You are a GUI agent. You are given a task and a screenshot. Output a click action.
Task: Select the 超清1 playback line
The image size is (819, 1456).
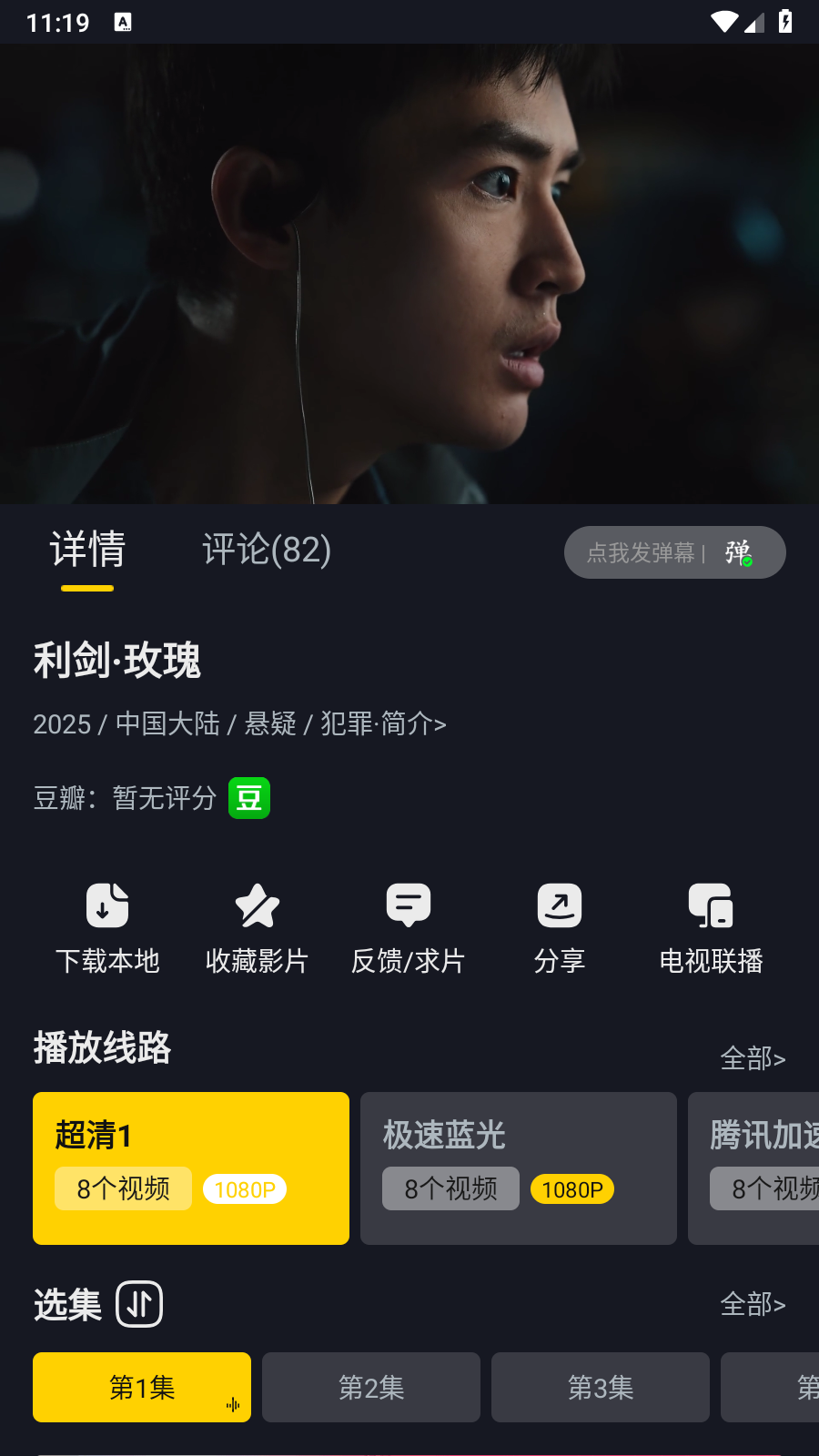(190, 1168)
